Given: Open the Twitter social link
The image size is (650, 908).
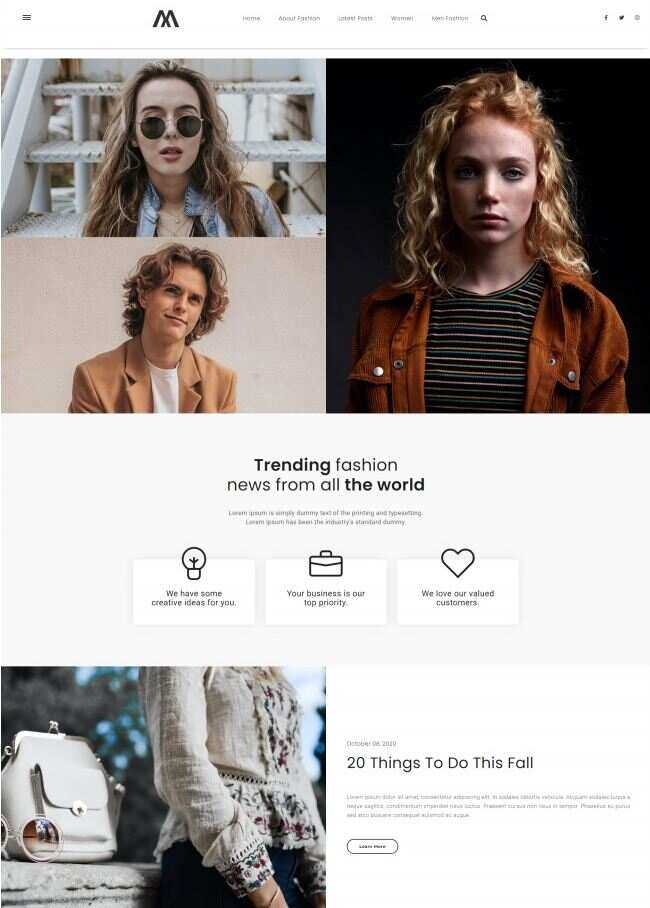Looking at the screenshot, I should tap(621, 18).
